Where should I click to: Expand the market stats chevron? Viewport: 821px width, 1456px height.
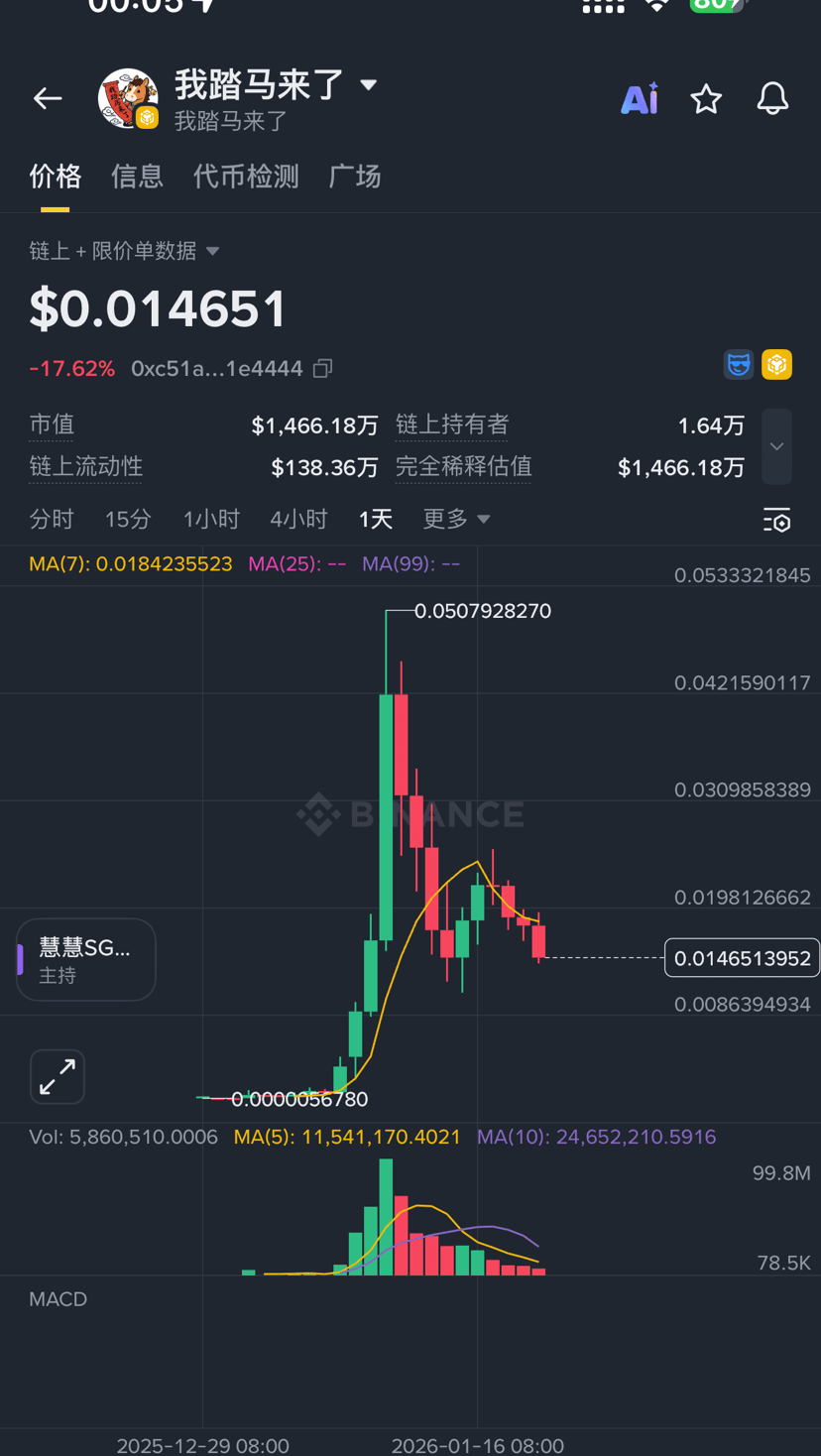(776, 446)
